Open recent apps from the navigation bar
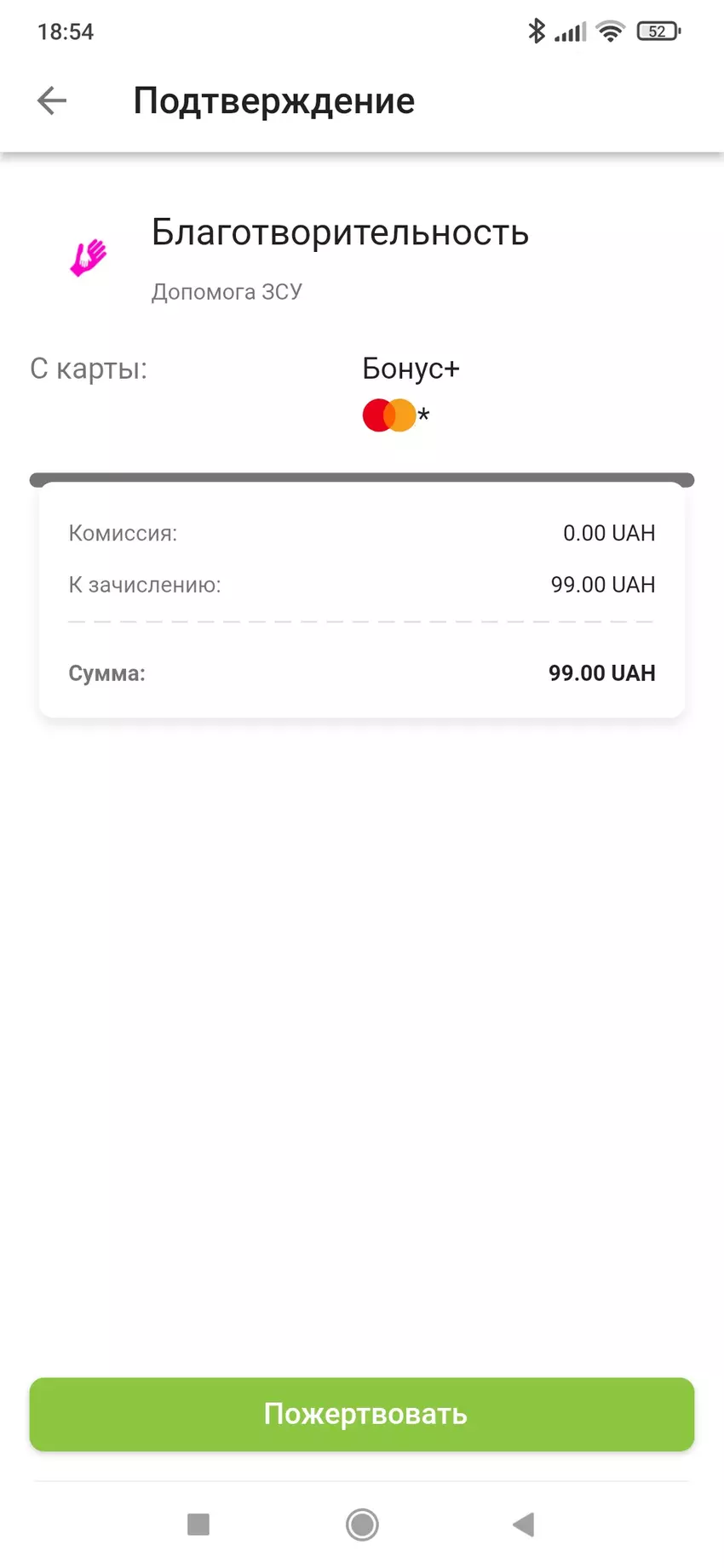The height and width of the screenshot is (1568, 724). tap(198, 1524)
